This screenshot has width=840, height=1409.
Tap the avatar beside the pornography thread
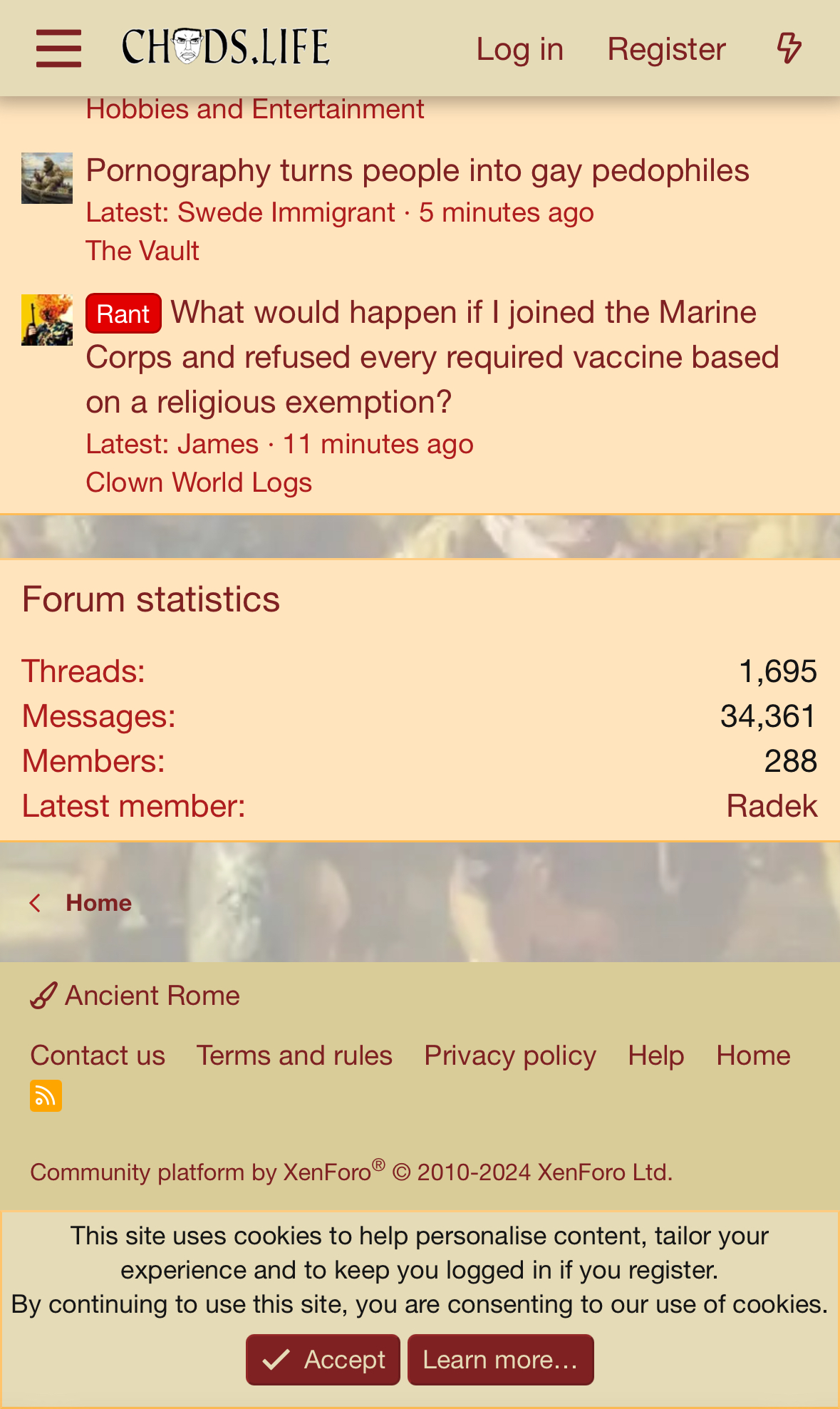(x=47, y=178)
